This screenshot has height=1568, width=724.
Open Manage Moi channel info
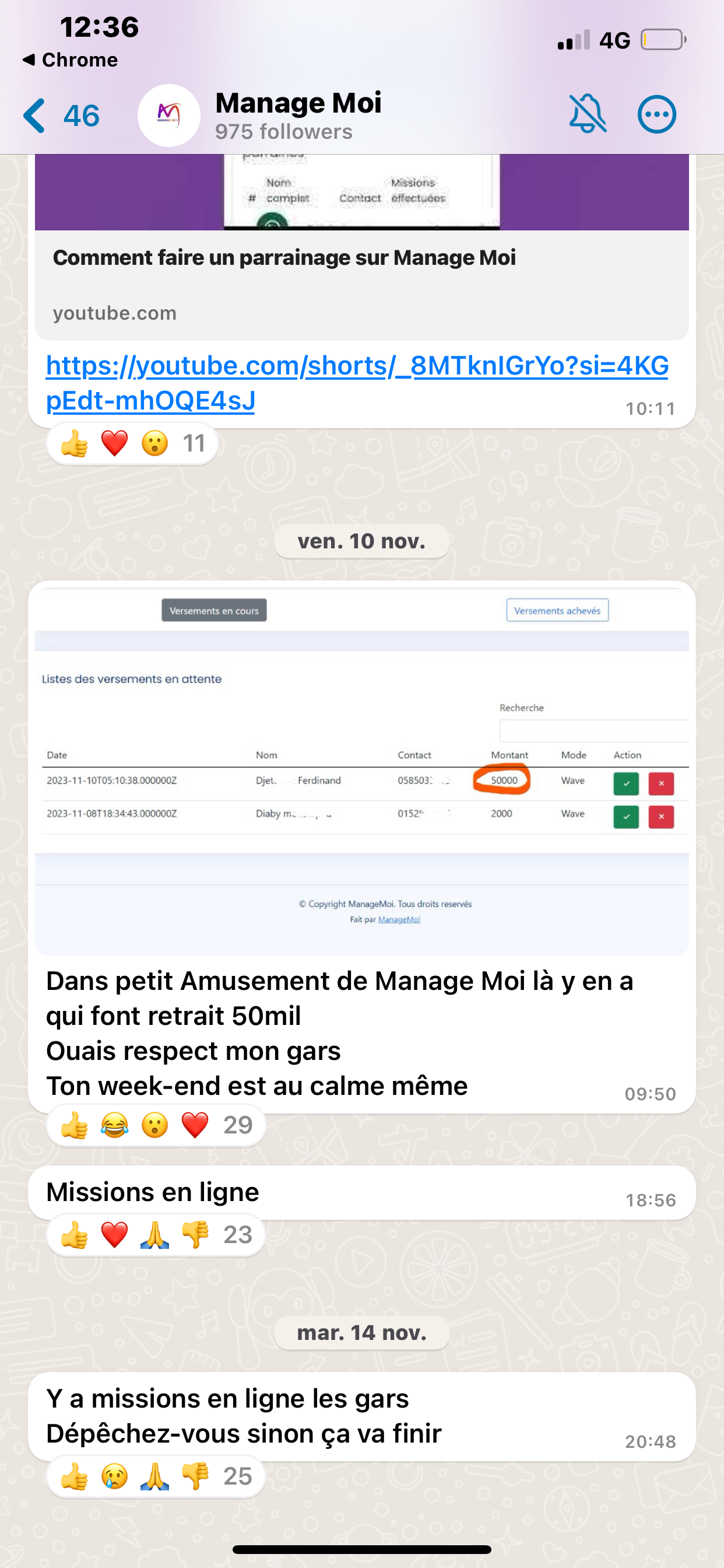point(298,115)
